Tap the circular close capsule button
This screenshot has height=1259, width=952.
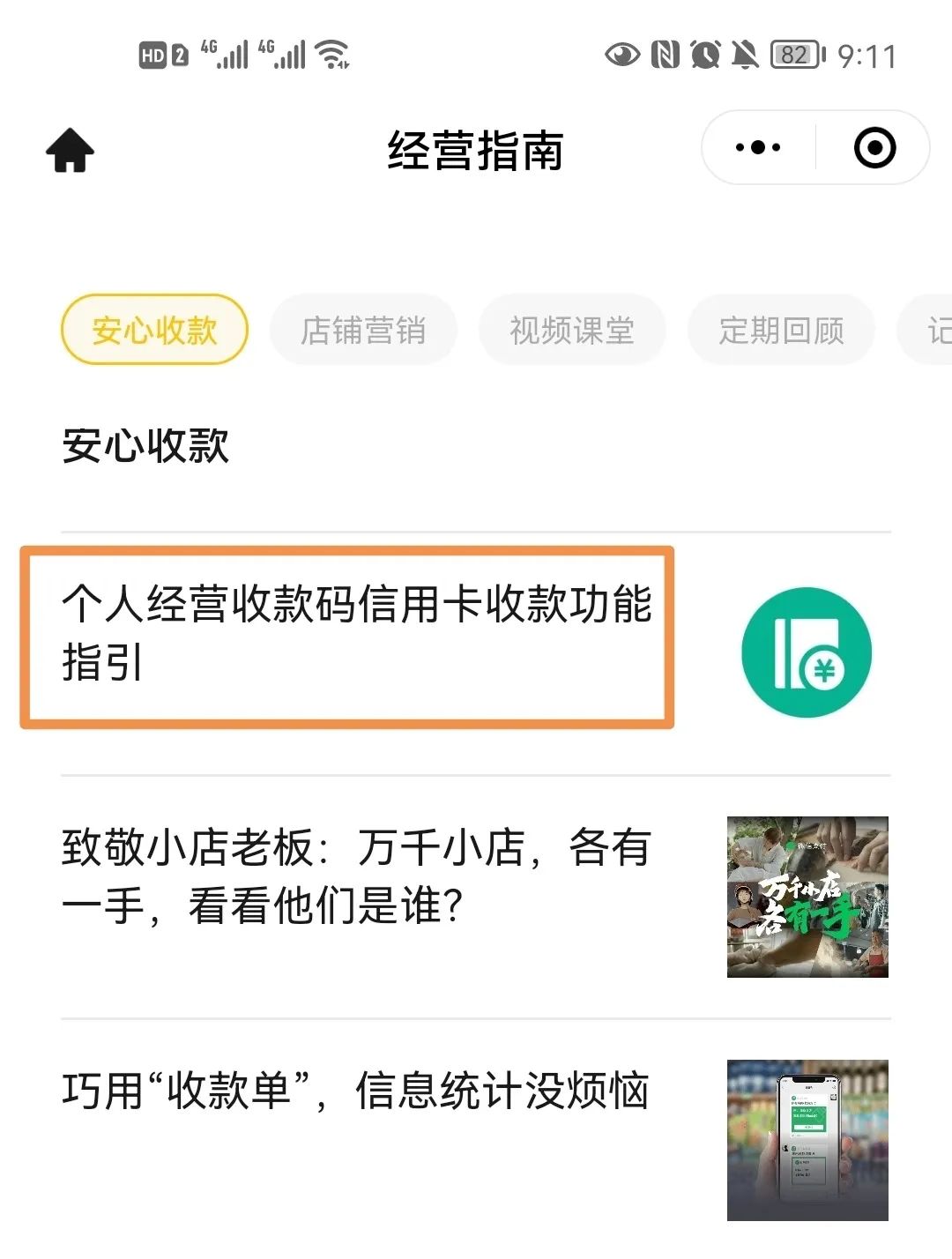pos(874,147)
